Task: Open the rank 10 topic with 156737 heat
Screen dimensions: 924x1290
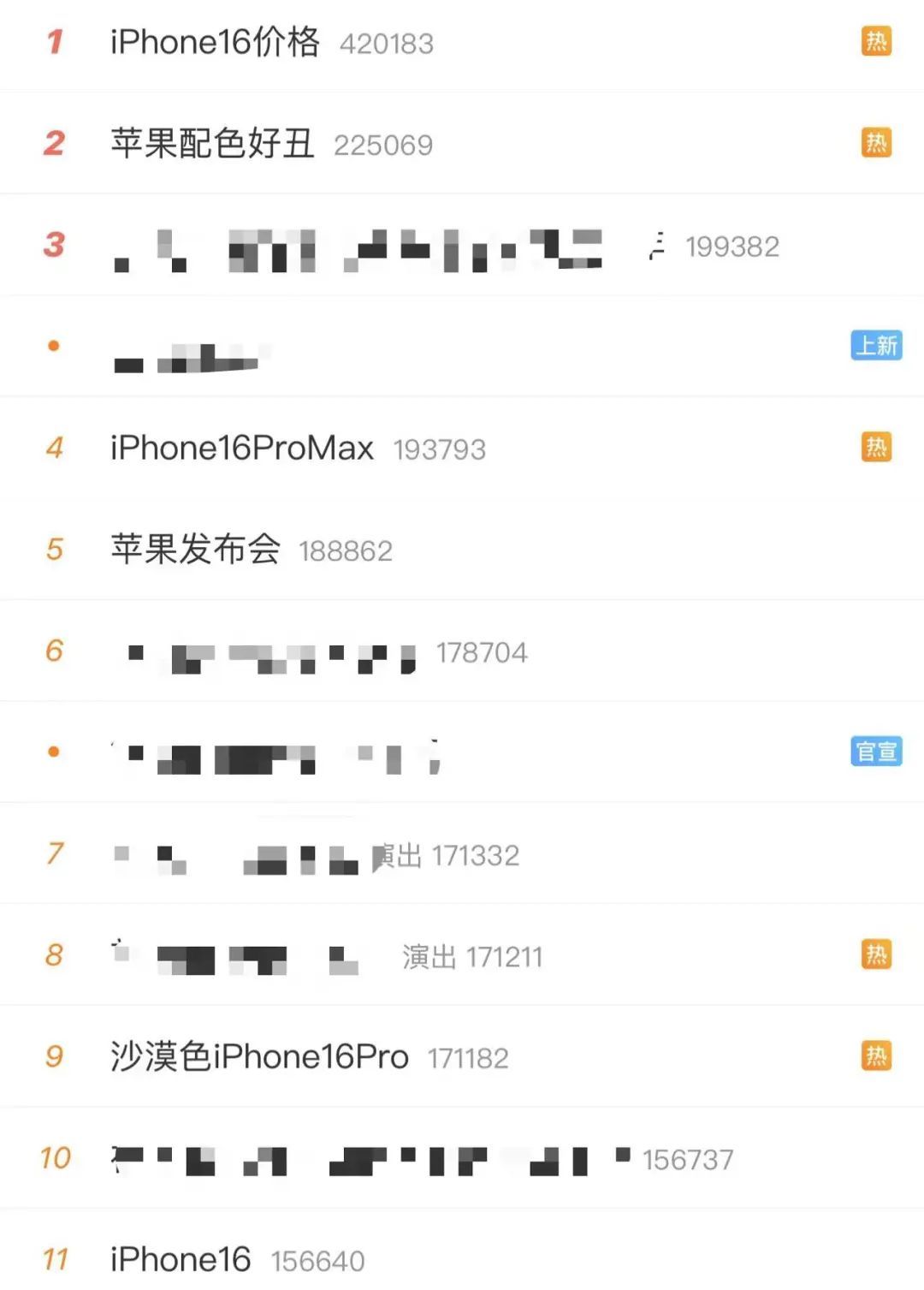Action: (368, 1162)
